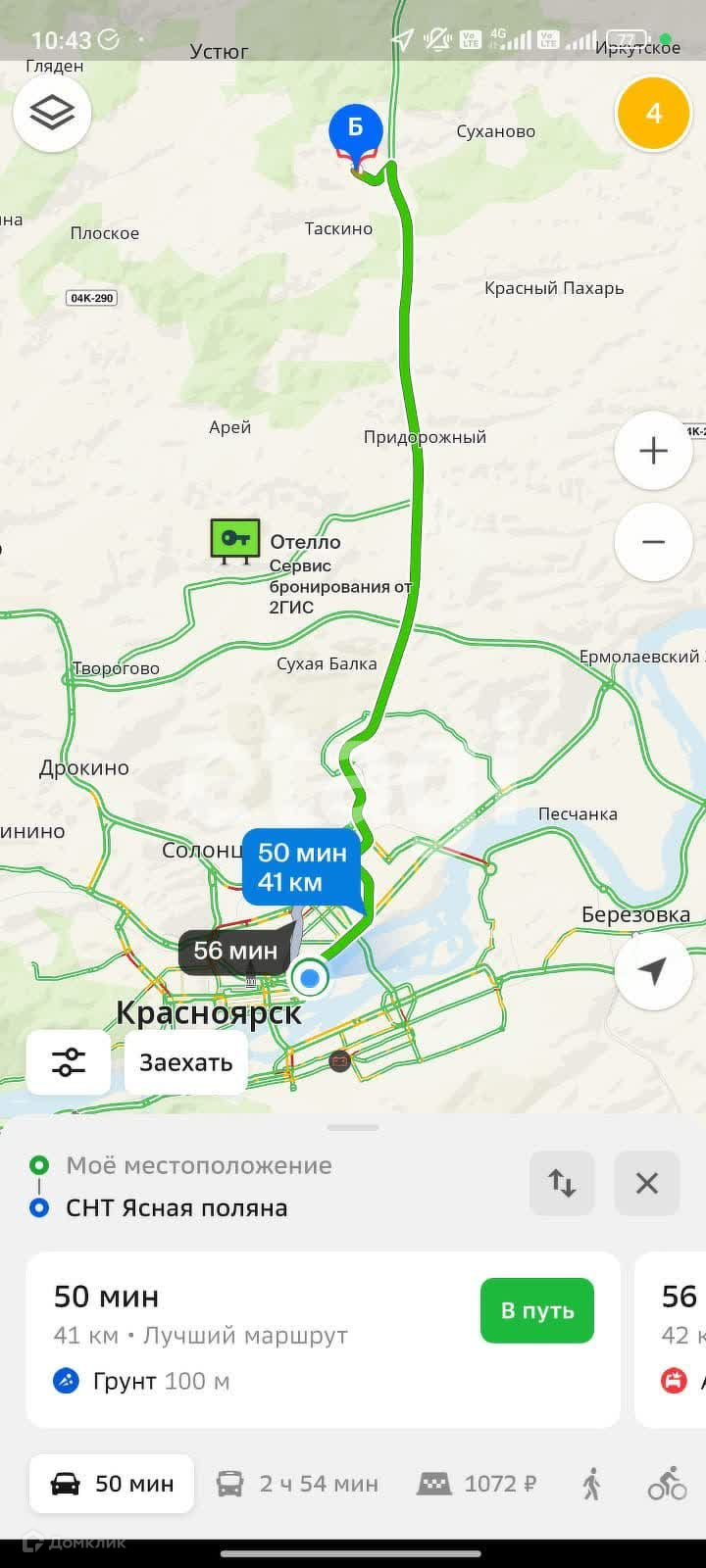Edit destination СНТ Ясная поляна

pos(176,1208)
